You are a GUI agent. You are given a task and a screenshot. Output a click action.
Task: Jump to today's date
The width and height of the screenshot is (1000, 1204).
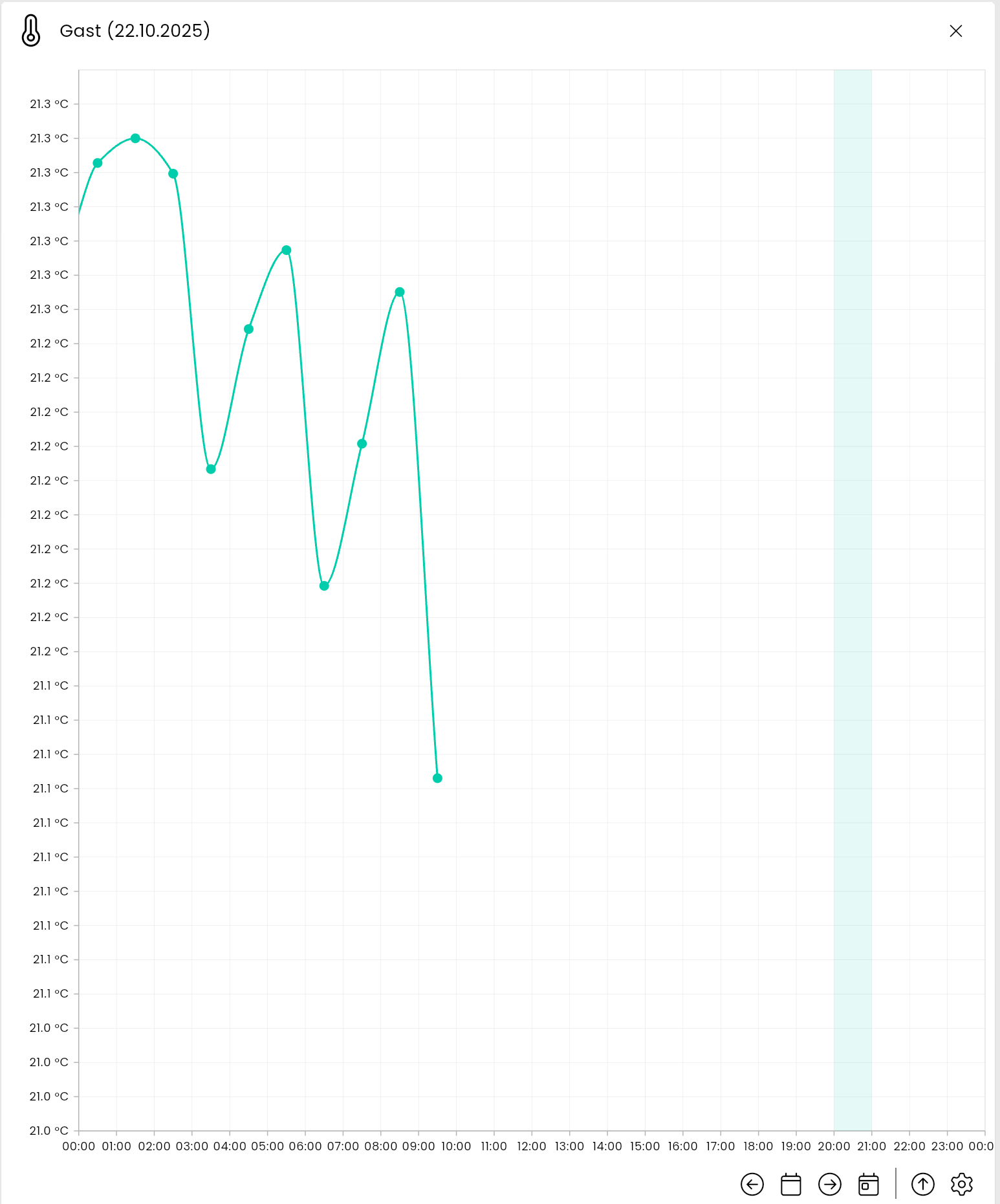click(868, 1185)
